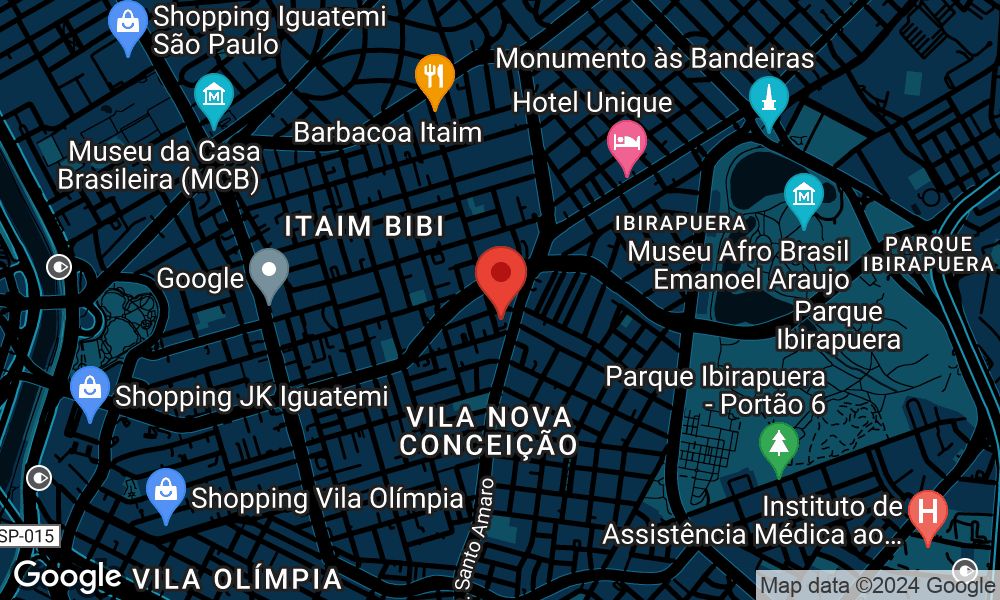Tap the Shopping Vila Olímpia pin
The width and height of the screenshot is (1000, 600).
pyautogui.click(x=166, y=492)
